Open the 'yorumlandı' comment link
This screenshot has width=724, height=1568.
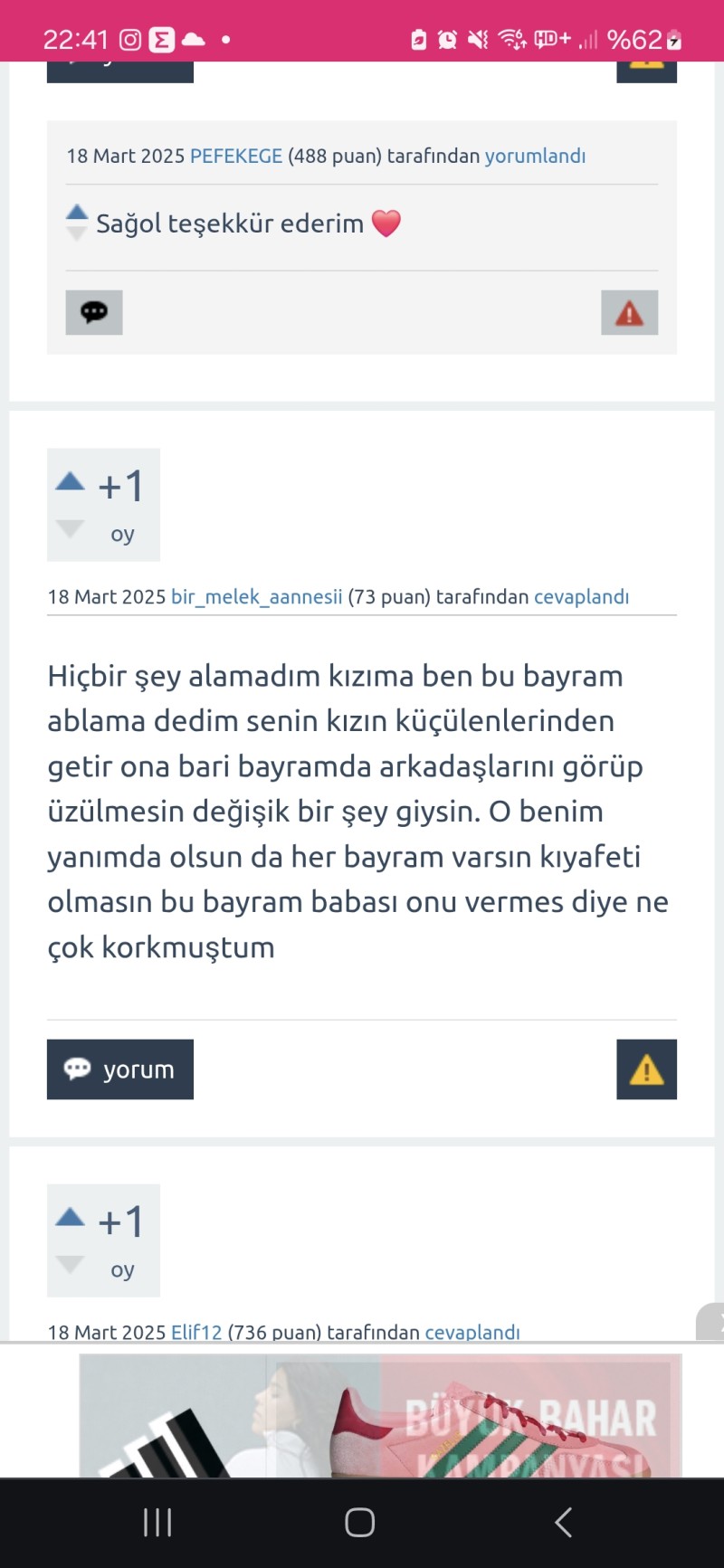535,156
